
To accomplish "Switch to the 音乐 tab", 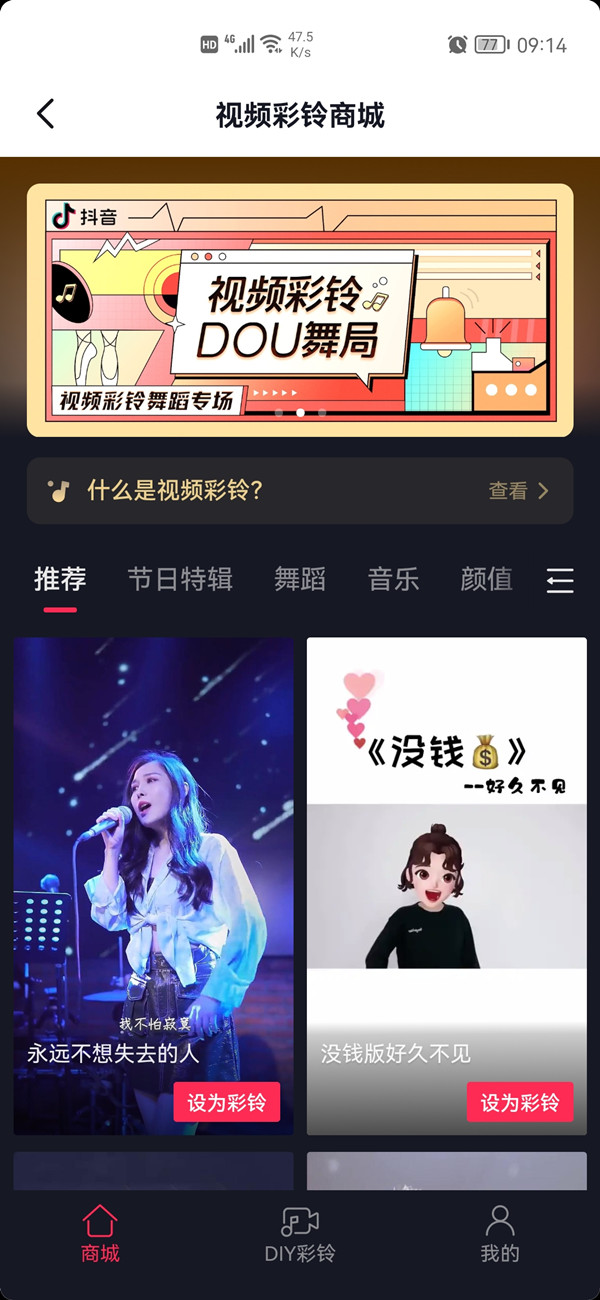I will (x=393, y=579).
